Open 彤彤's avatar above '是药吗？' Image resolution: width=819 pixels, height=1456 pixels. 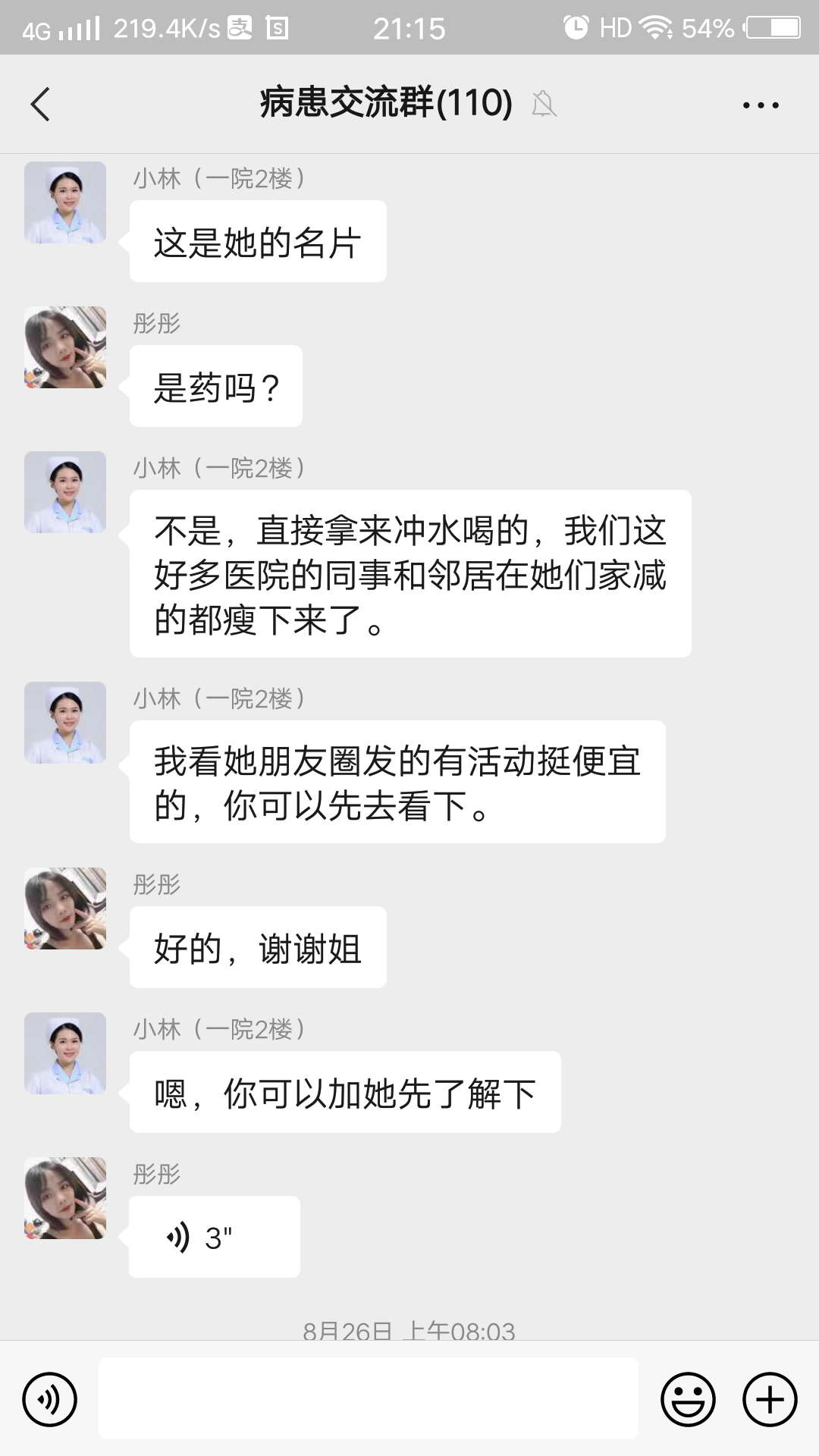[65, 347]
